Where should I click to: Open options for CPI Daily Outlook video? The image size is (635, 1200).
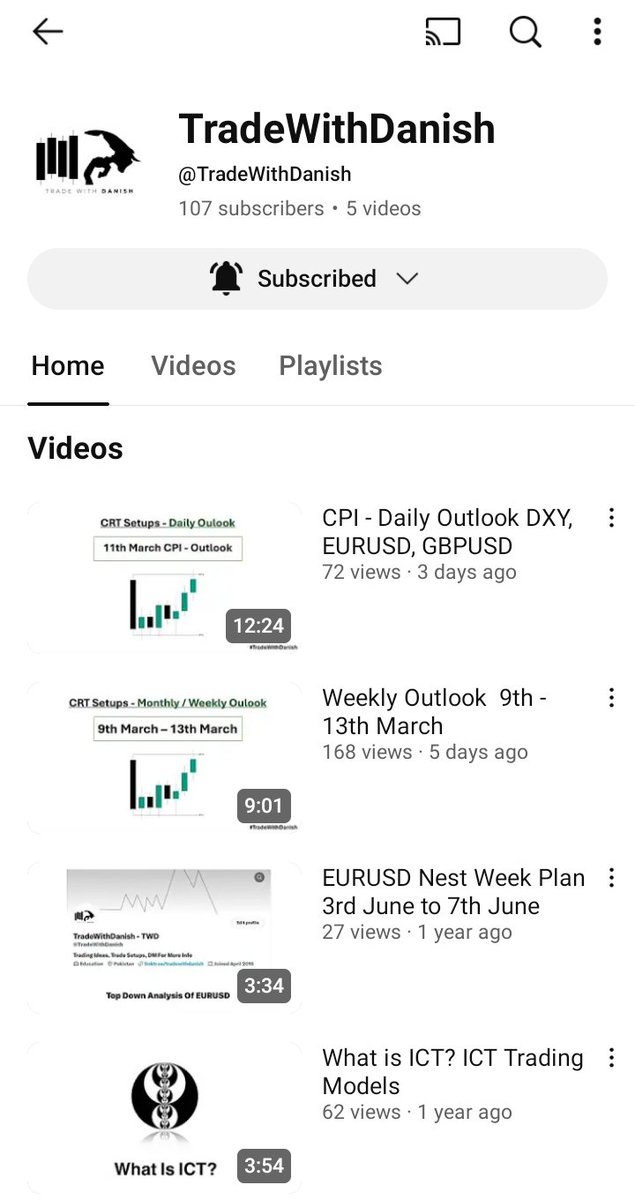pos(611,518)
